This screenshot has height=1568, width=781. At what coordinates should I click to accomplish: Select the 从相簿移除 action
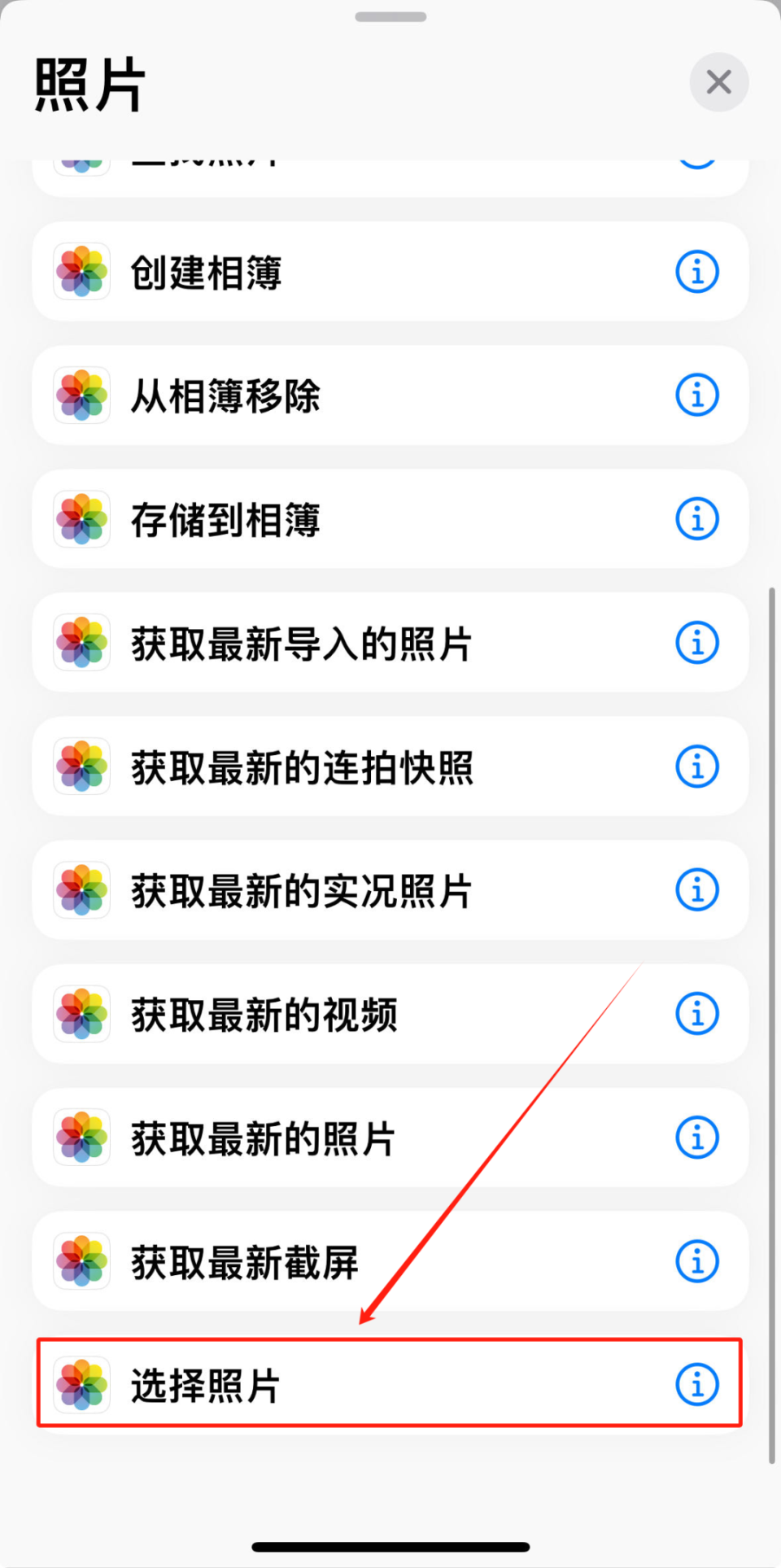325,395
